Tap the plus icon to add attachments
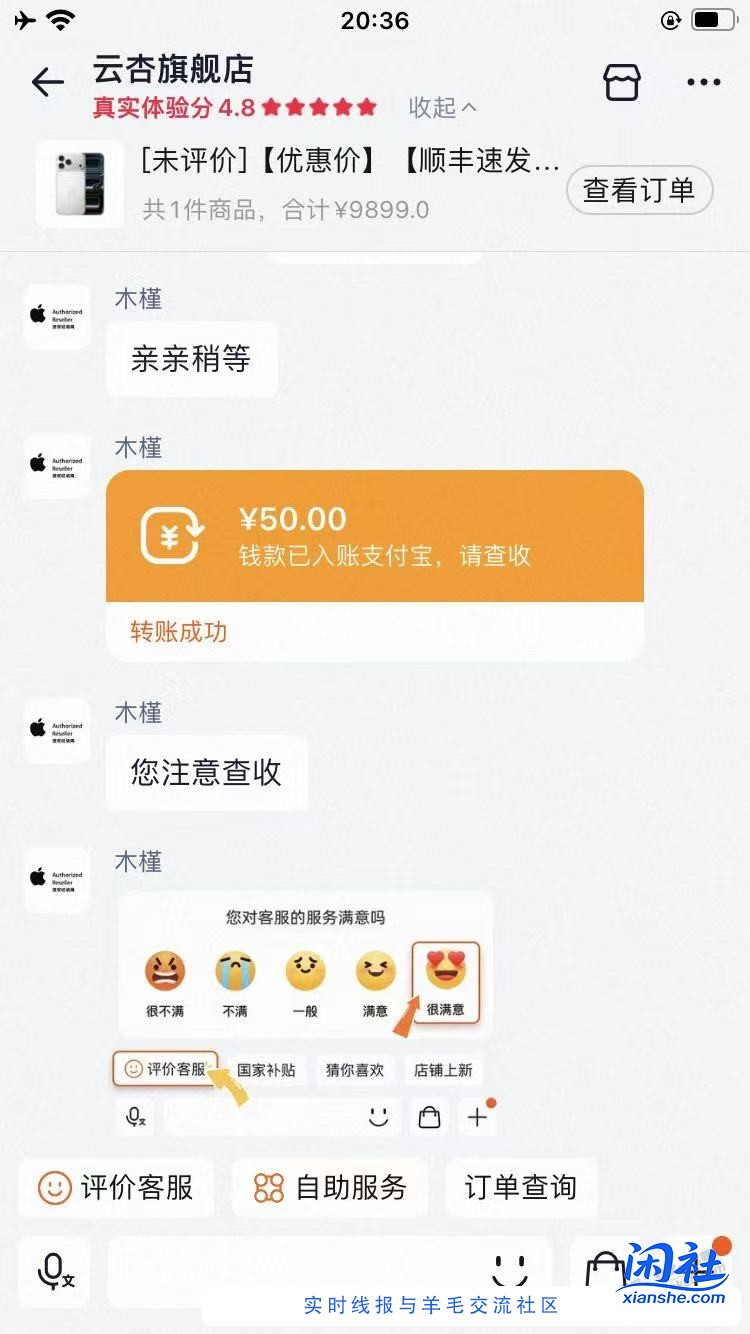 coord(477,1117)
